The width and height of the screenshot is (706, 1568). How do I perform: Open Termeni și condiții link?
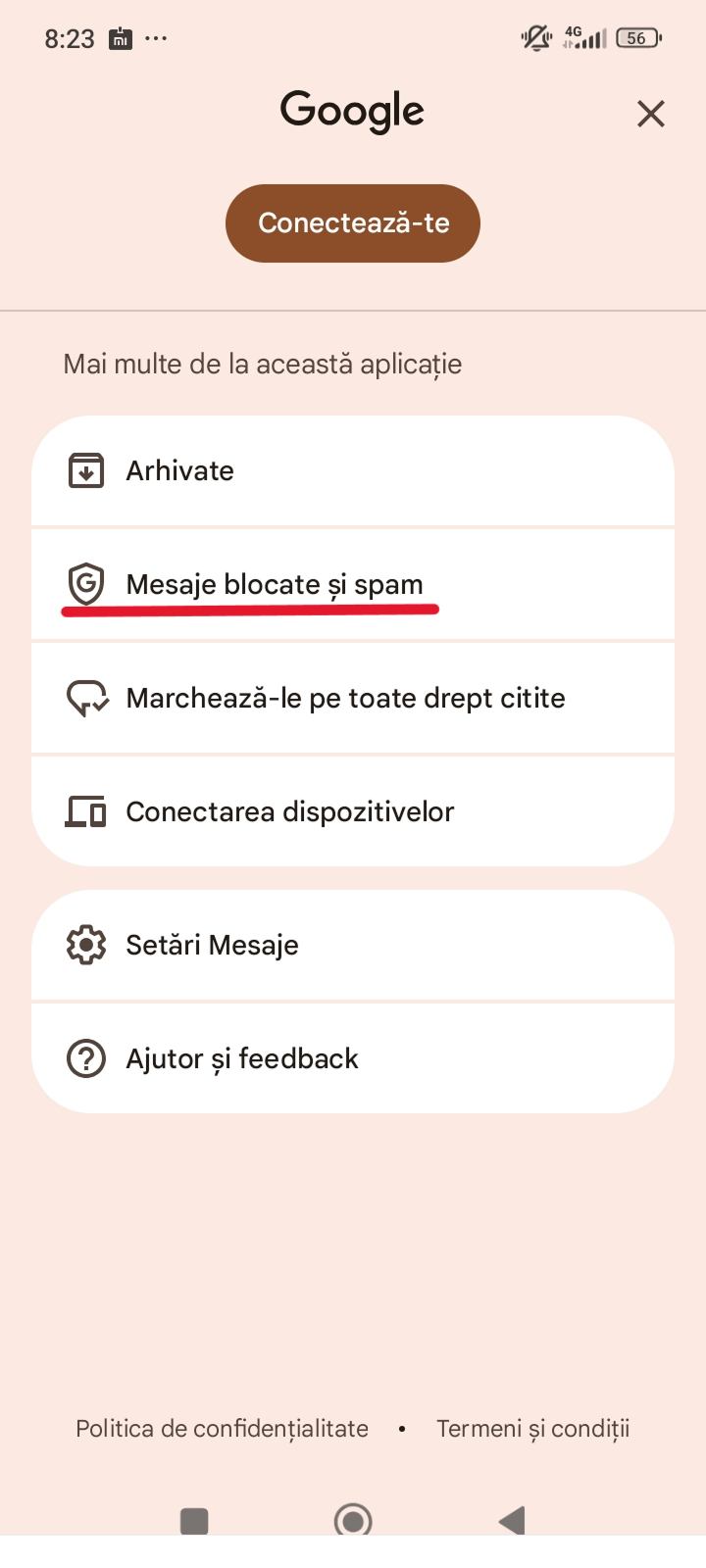click(532, 1429)
